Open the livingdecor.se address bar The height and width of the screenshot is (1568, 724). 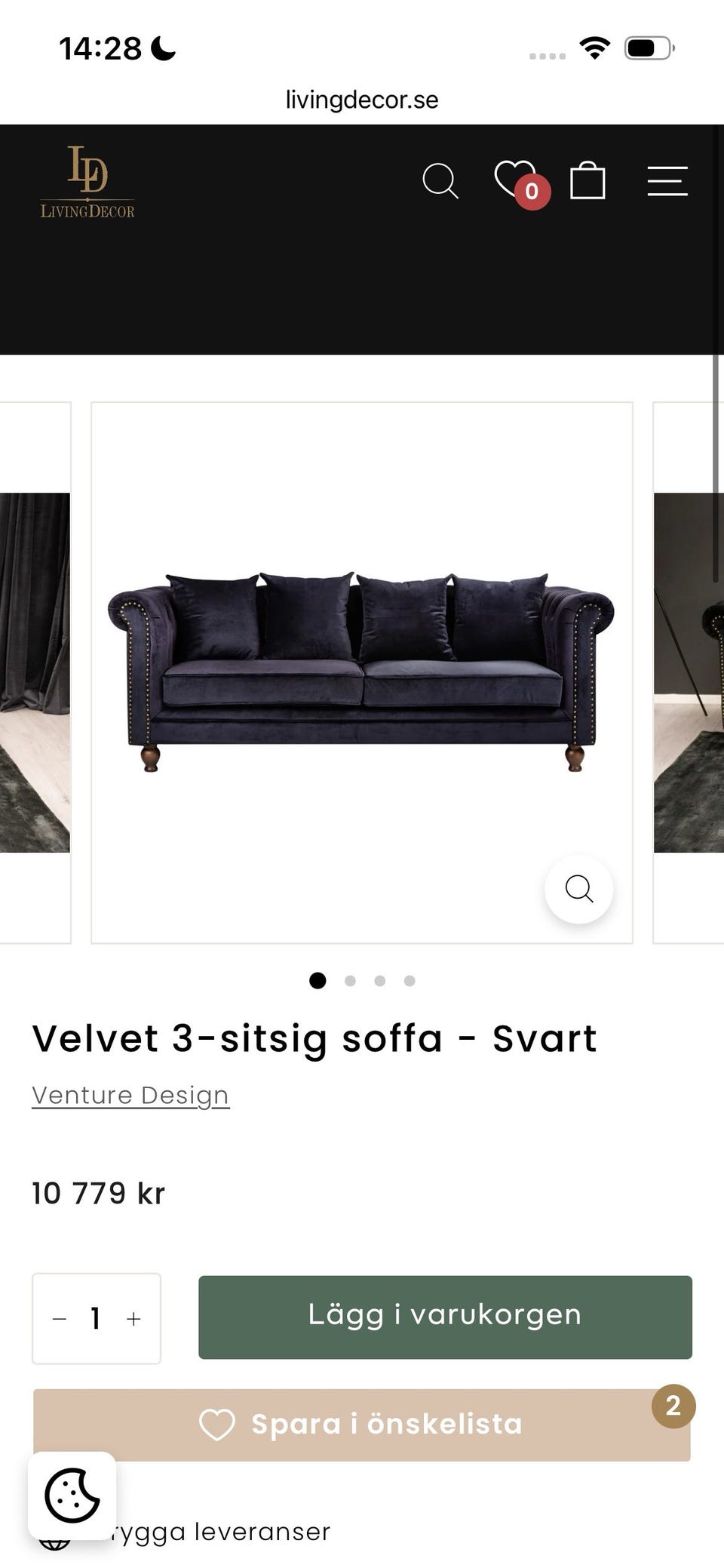click(x=362, y=99)
